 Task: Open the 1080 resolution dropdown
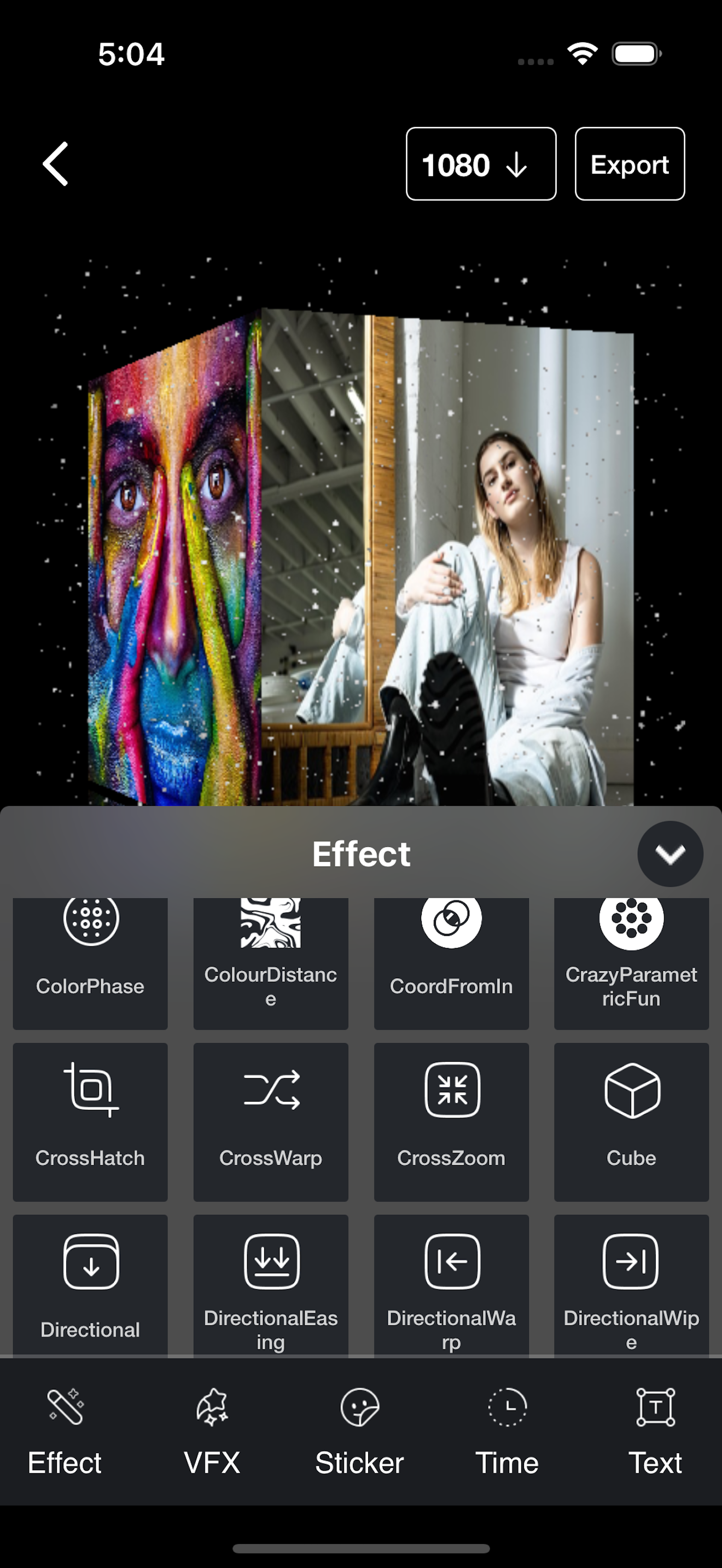(x=481, y=163)
